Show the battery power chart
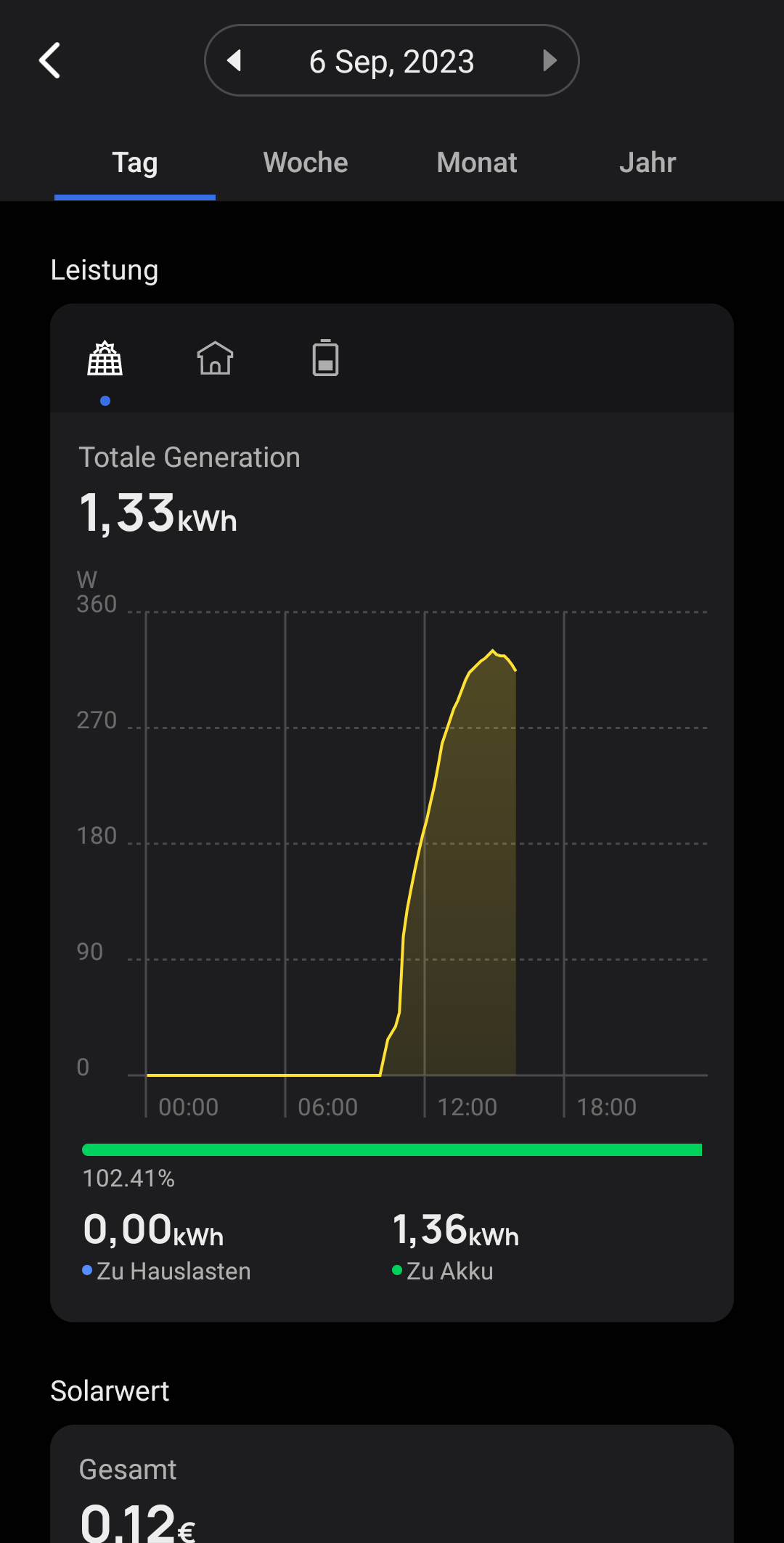The height and width of the screenshot is (1543, 784). tap(326, 358)
